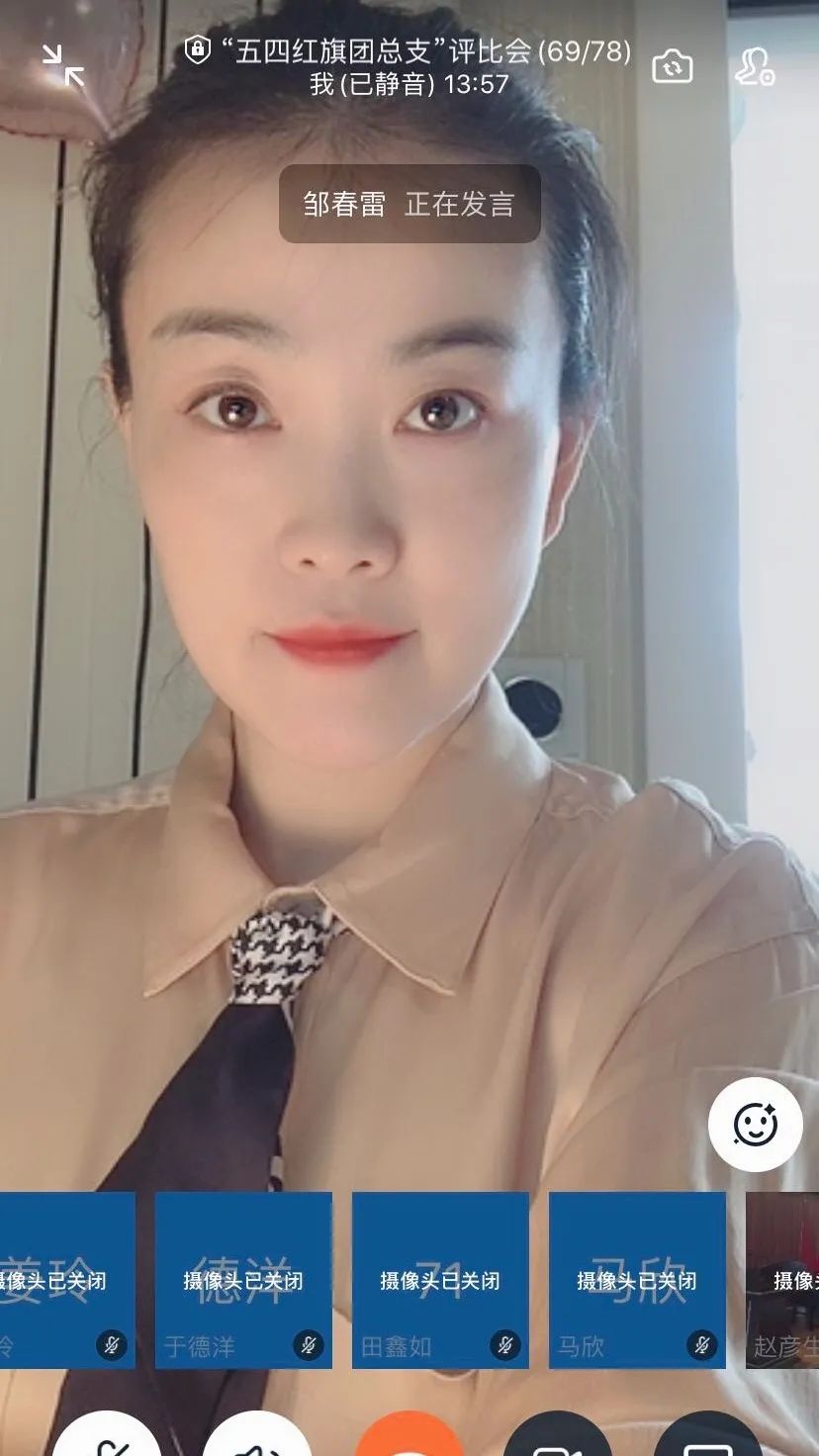Toggle the video camera button
Image resolution: width=819 pixels, height=1456 pixels.
557,1439
